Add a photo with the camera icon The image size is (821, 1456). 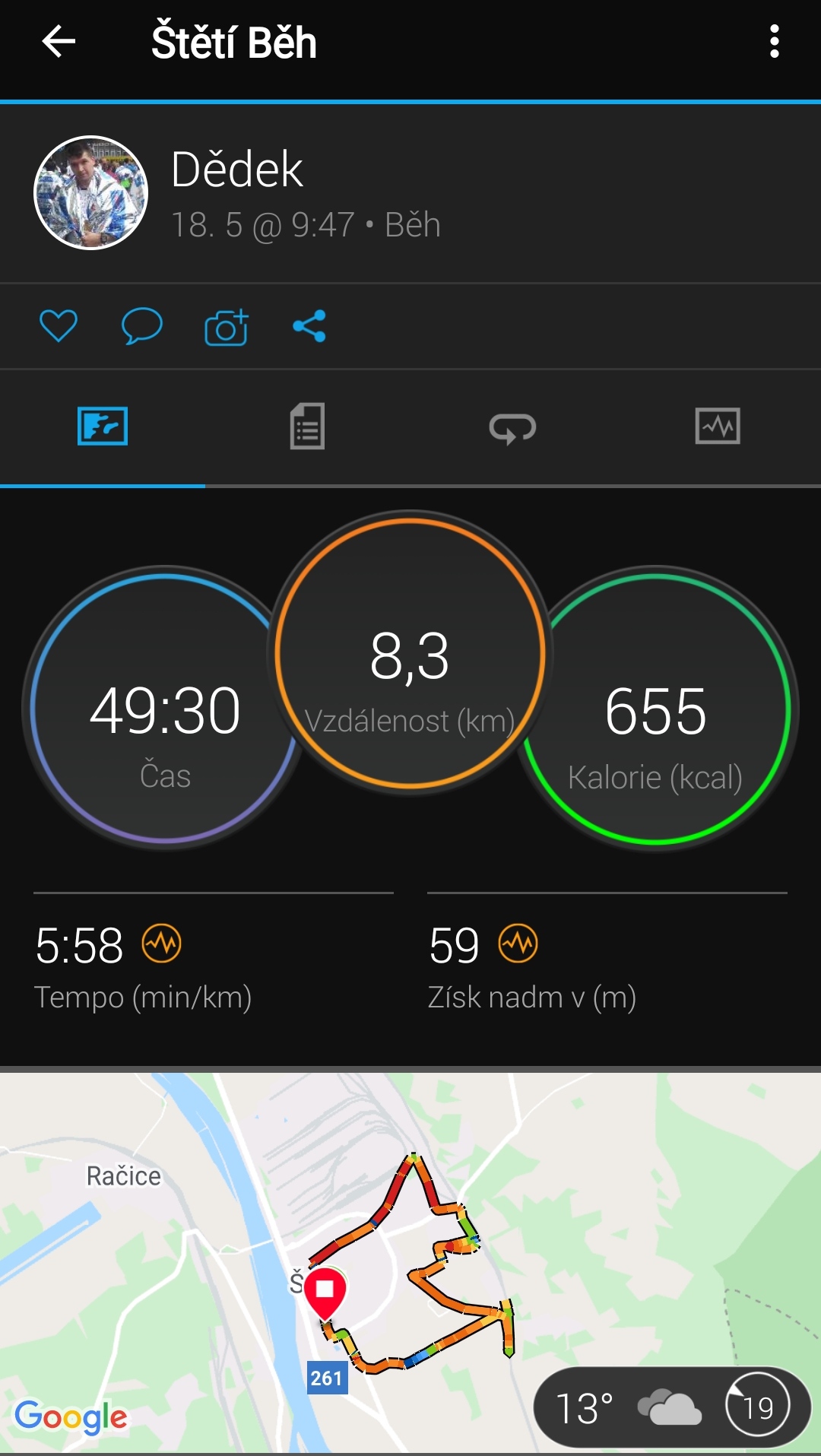click(x=227, y=327)
